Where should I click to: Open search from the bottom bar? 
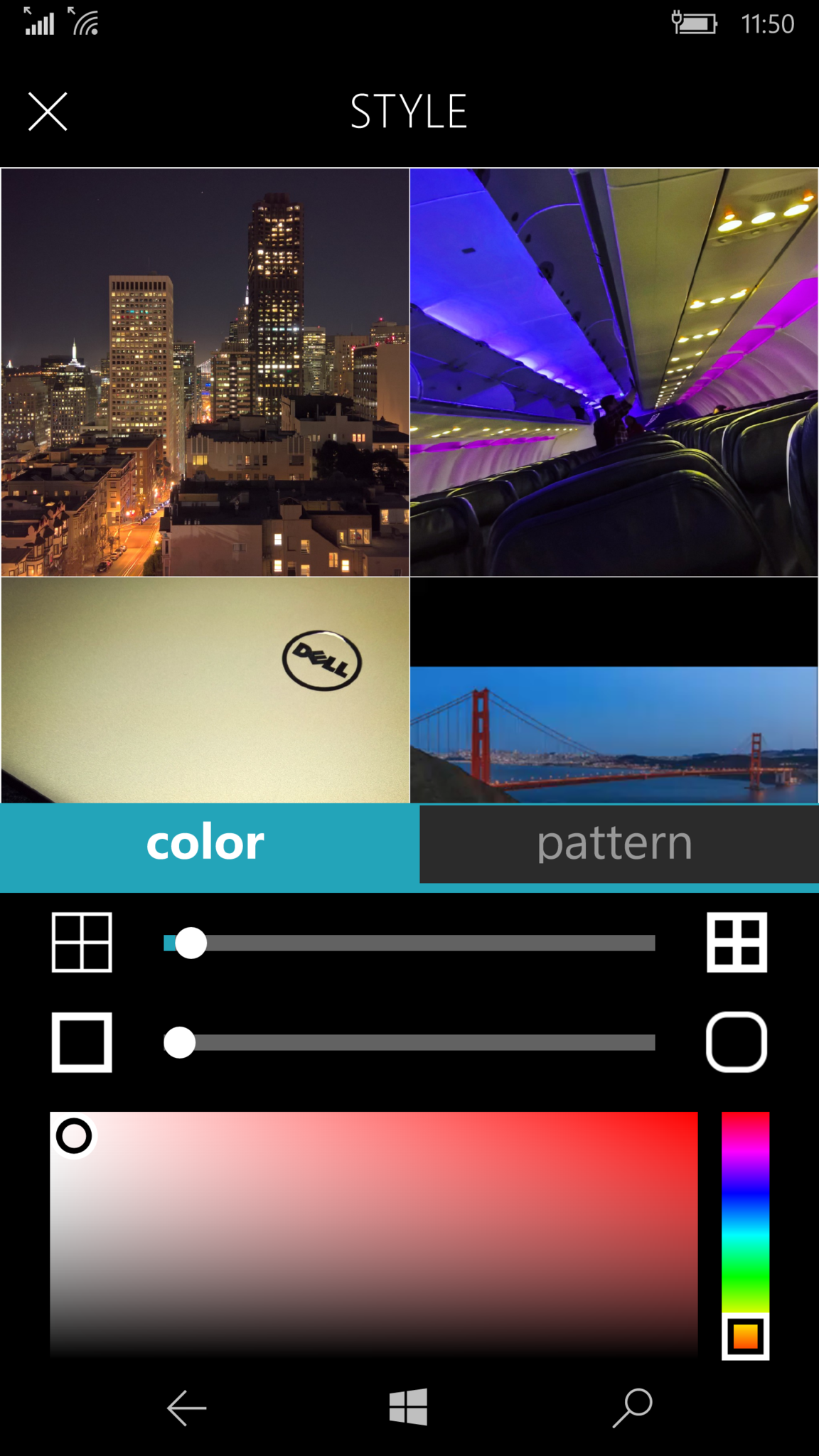click(x=631, y=1408)
